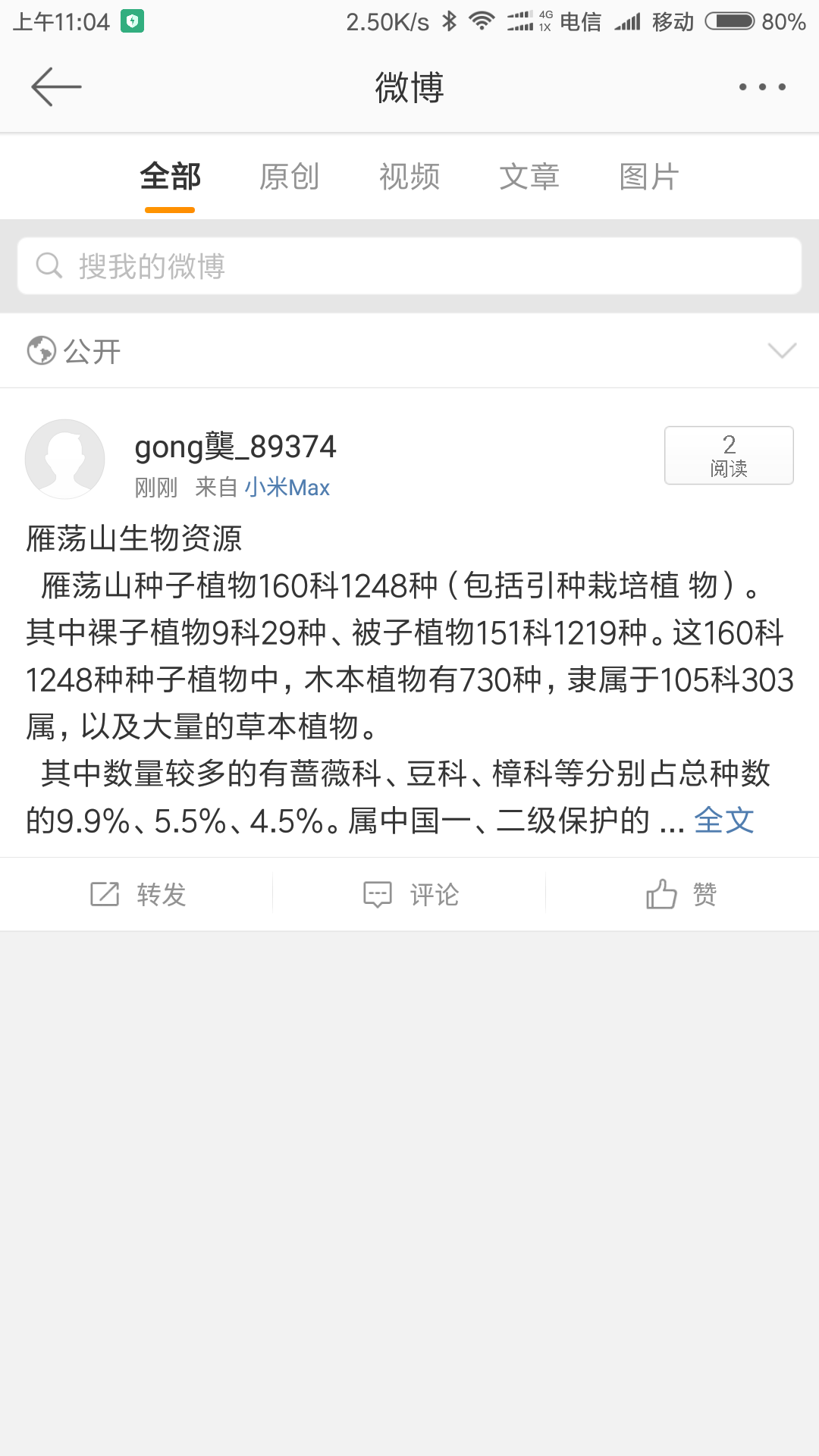Go back using the arrow icon
The width and height of the screenshot is (819, 1456).
(x=56, y=87)
